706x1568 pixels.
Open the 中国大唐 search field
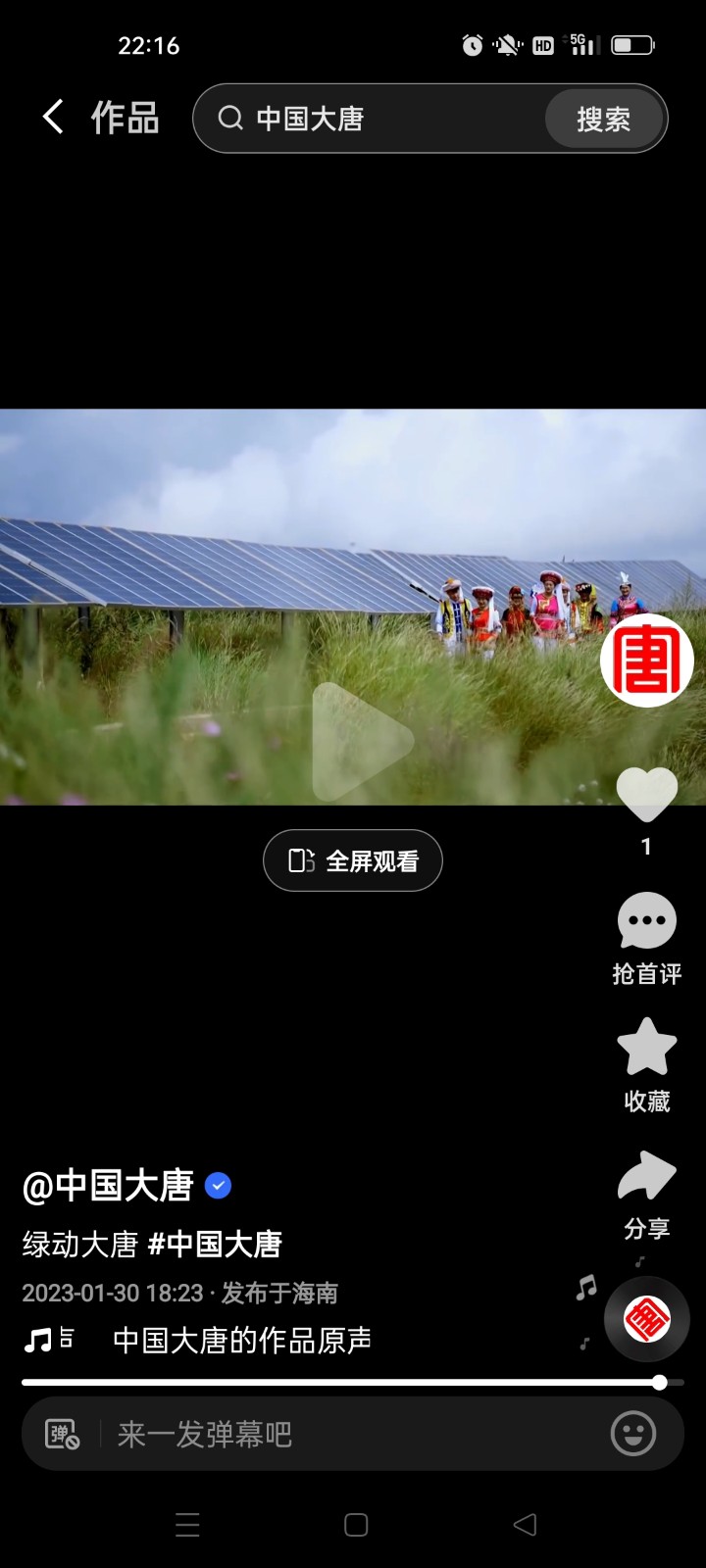click(382, 119)
